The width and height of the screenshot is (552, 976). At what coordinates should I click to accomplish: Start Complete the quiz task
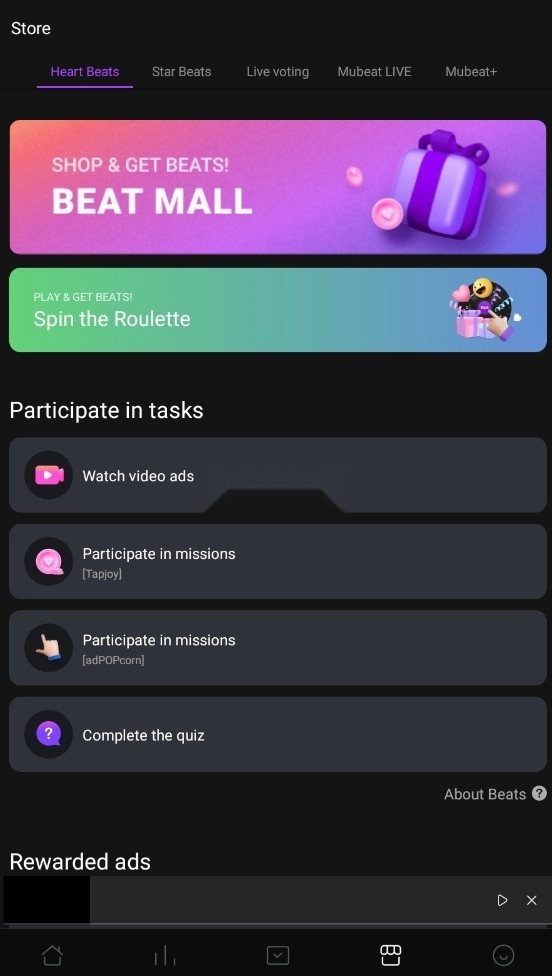(278, 734)
